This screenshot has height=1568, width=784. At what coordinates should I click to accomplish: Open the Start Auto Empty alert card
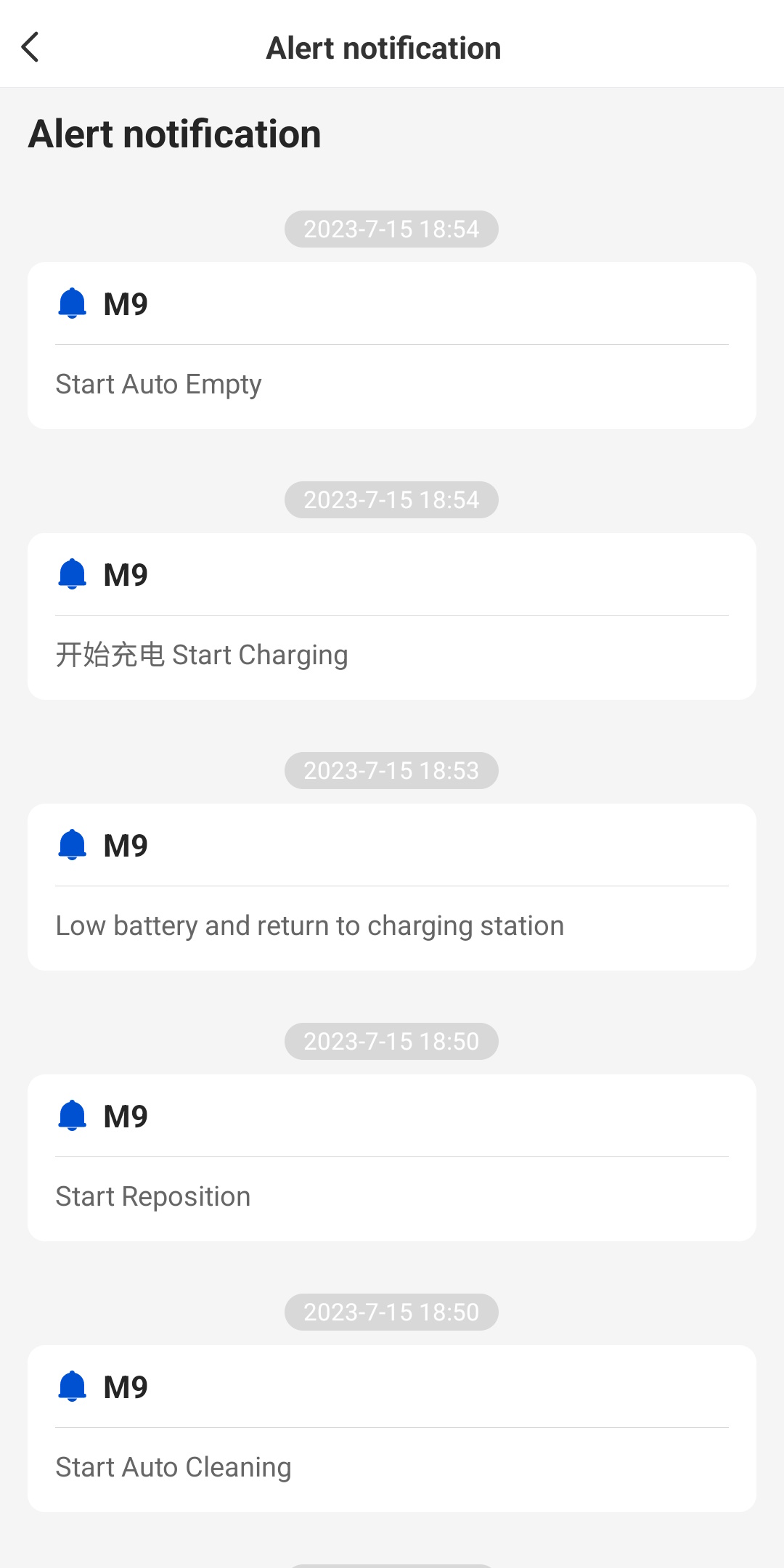(x=392, y=346)
